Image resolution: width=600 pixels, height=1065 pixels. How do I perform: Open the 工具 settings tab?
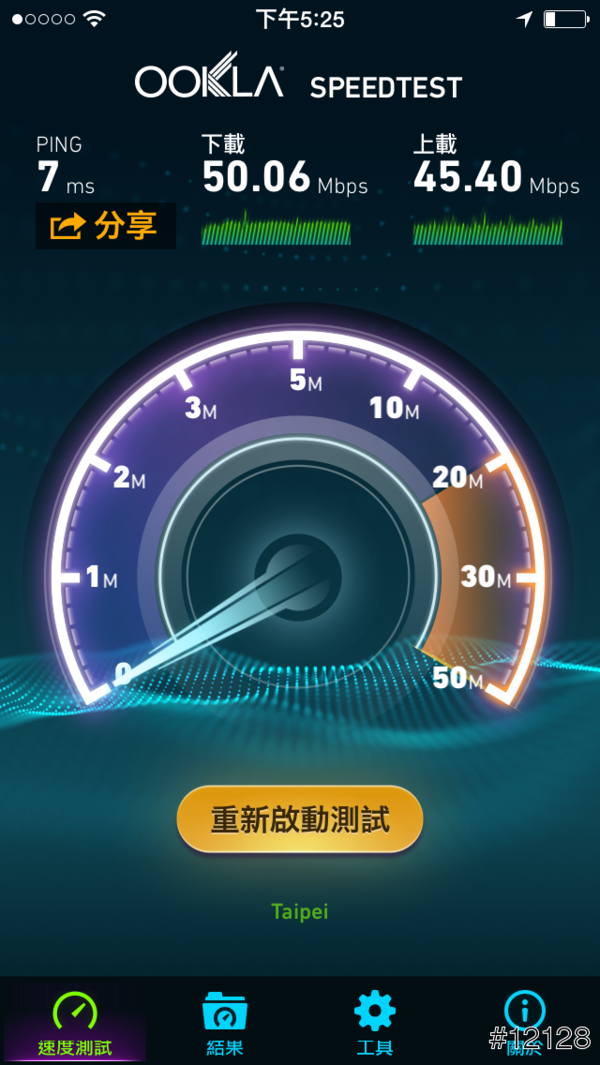coord(375,1022)
